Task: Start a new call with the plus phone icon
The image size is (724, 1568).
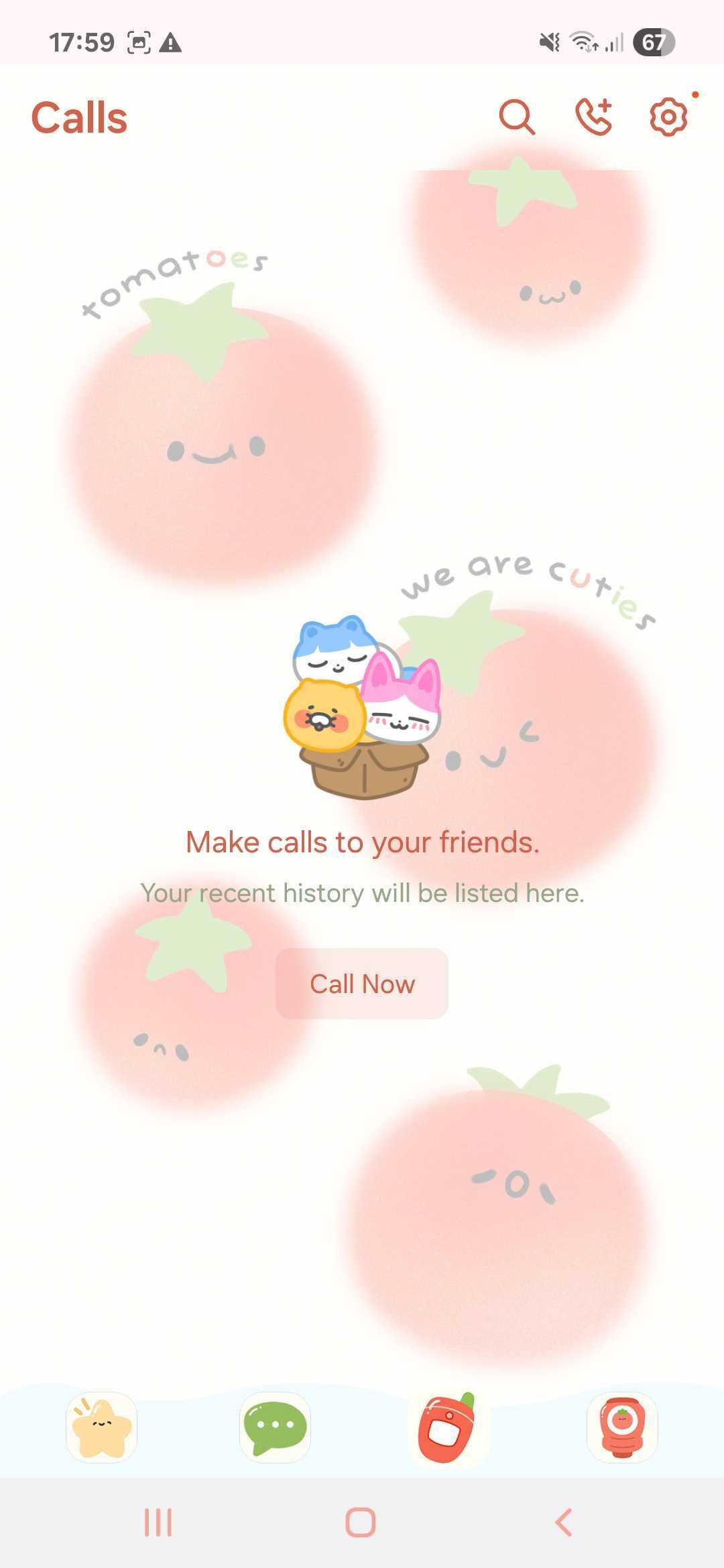Action: point(594,118)
